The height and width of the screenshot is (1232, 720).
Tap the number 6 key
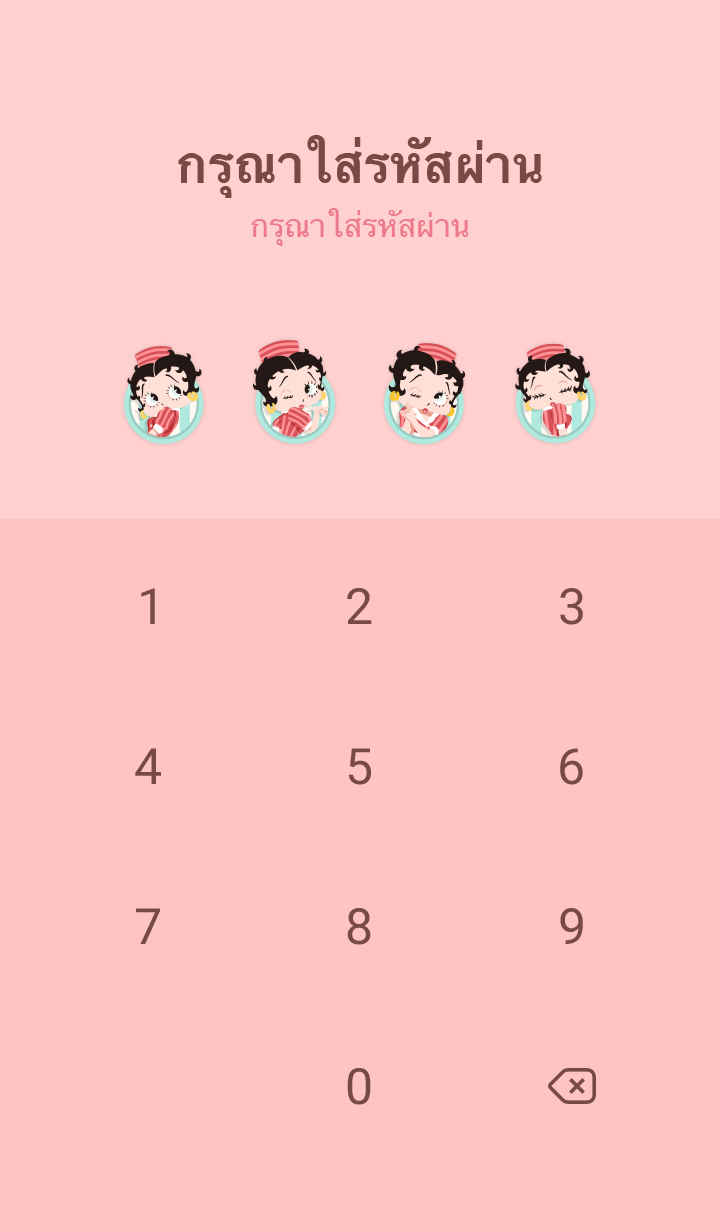point(571,767)
